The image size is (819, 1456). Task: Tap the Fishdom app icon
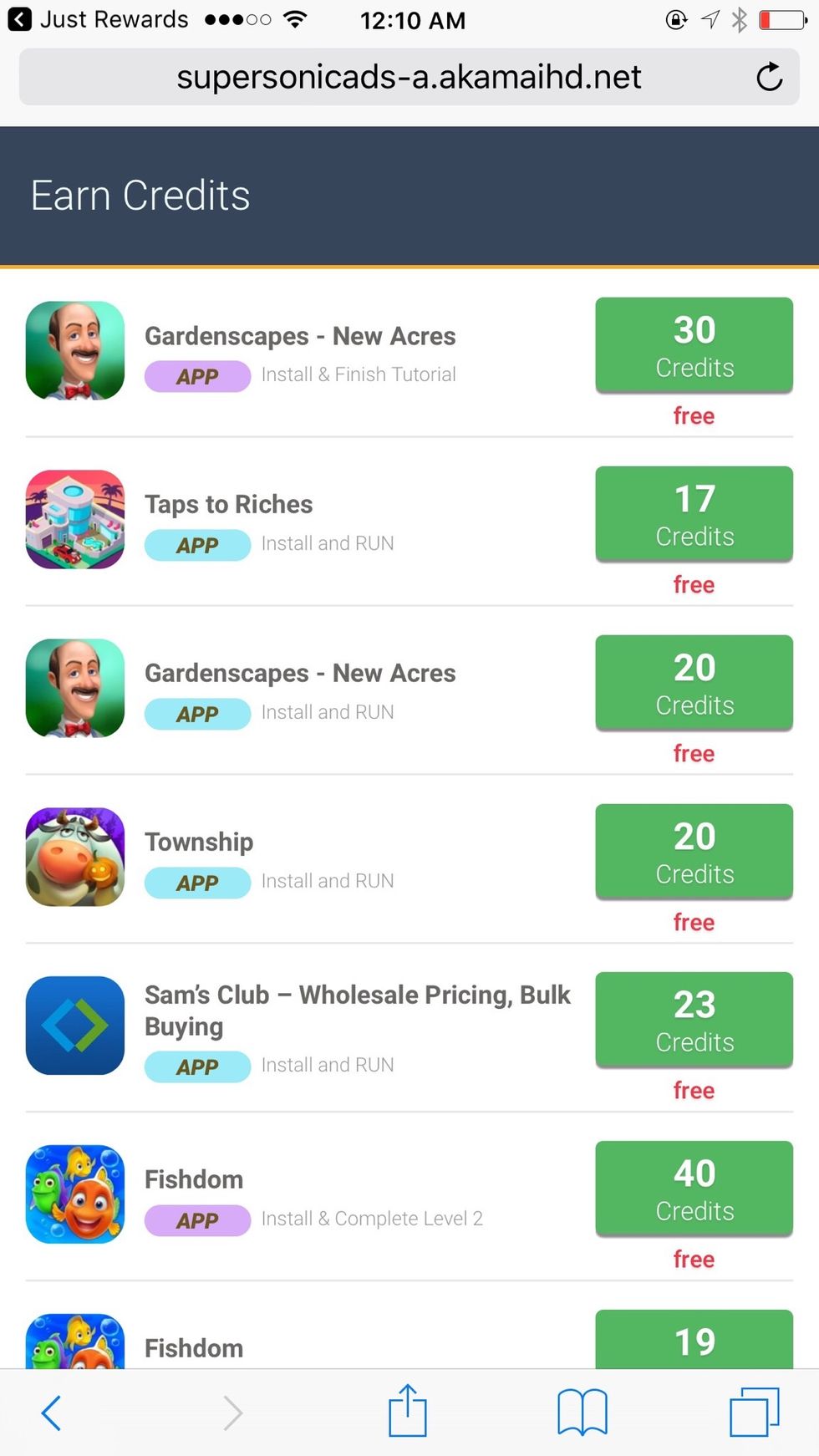74,1194
